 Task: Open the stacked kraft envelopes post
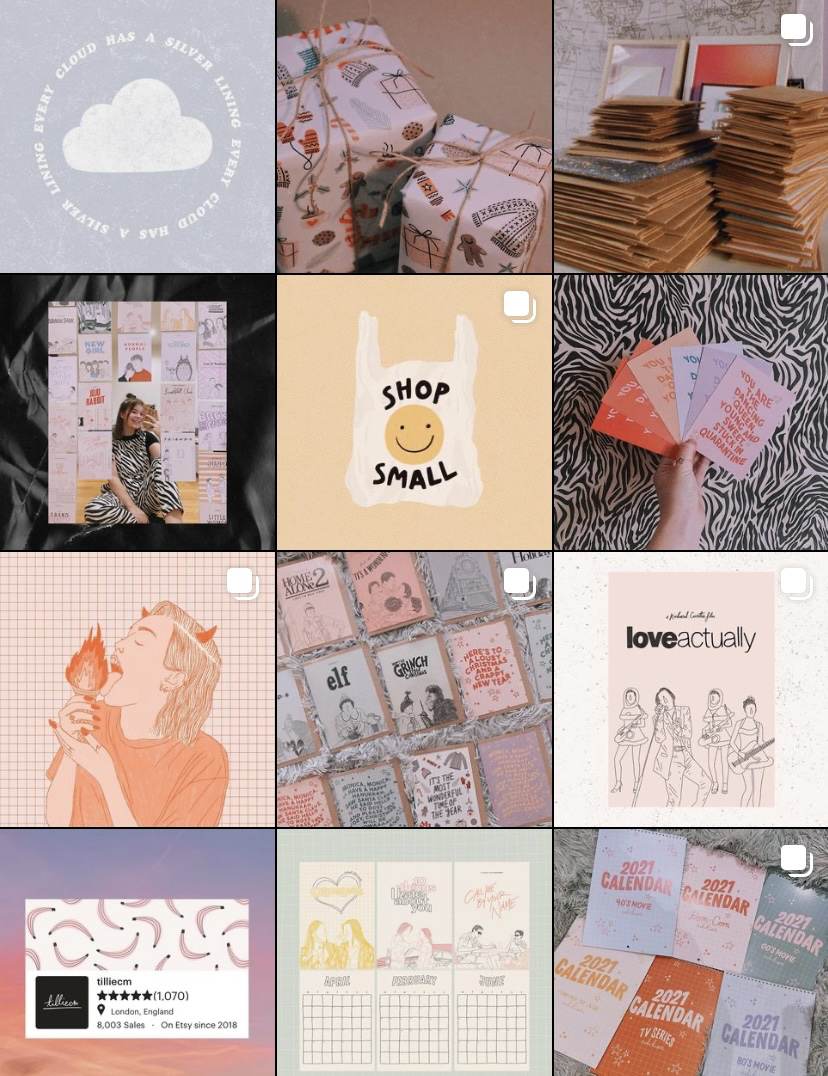click(x=691, y=136)
